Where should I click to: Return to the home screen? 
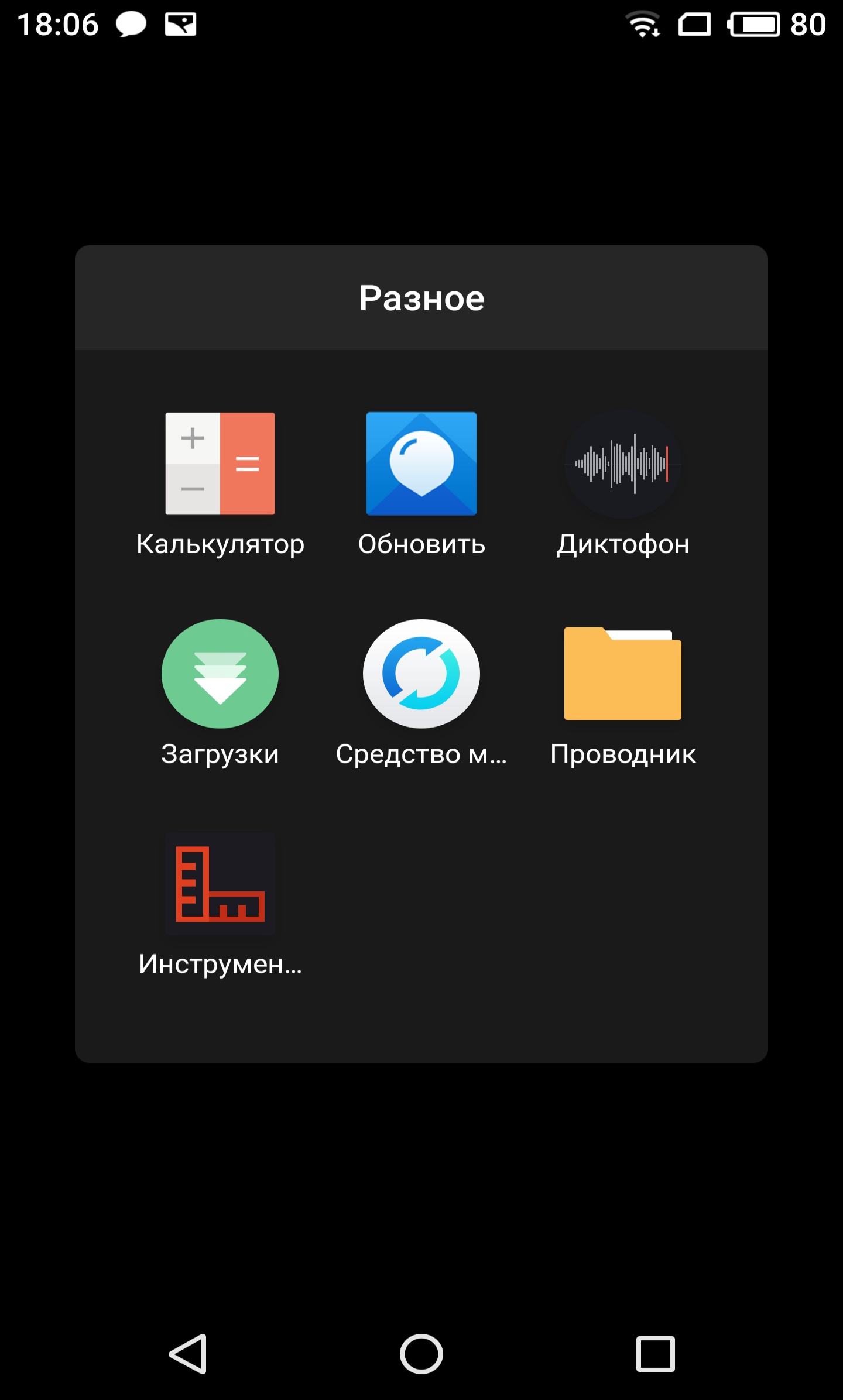421,1354
